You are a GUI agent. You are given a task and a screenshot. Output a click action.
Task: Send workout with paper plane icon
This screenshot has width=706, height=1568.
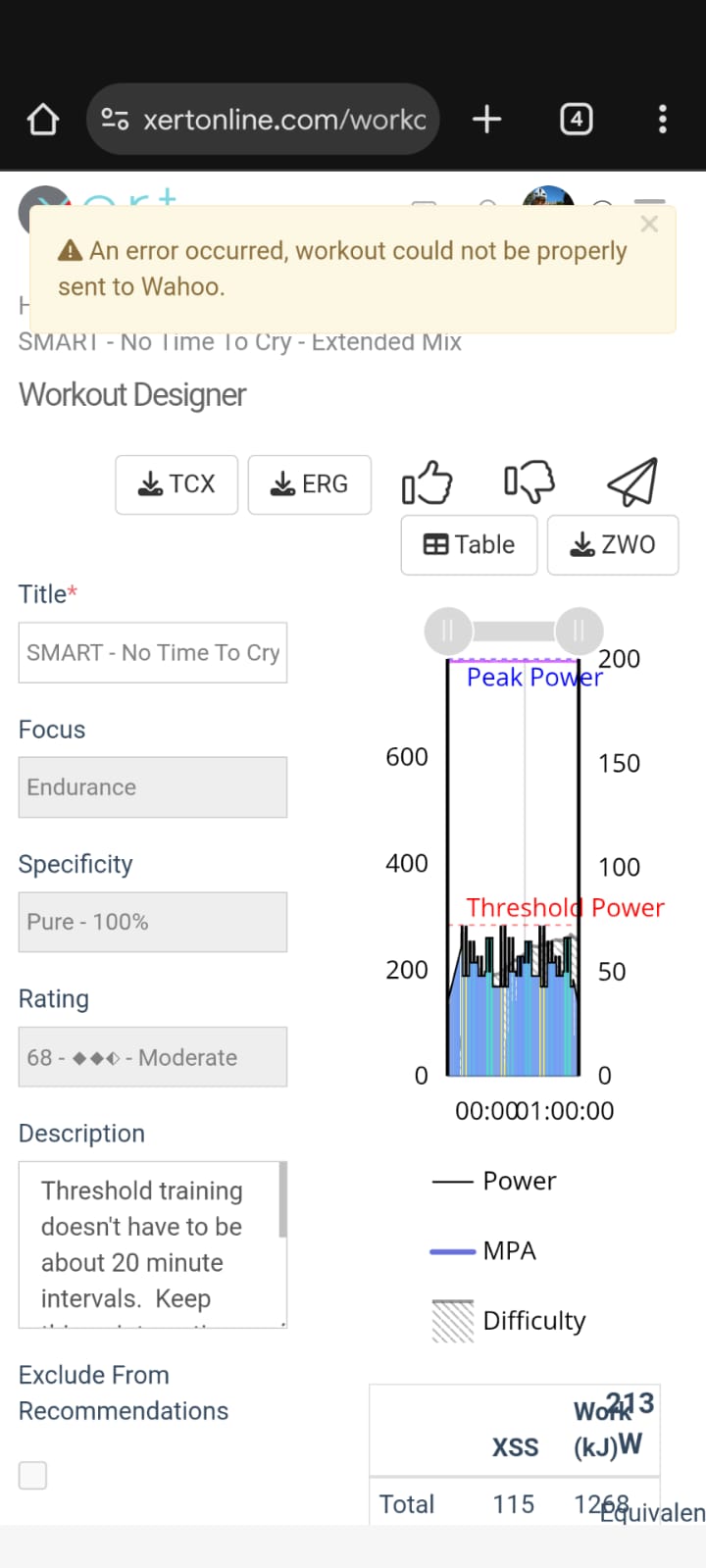tap(632, 481)
